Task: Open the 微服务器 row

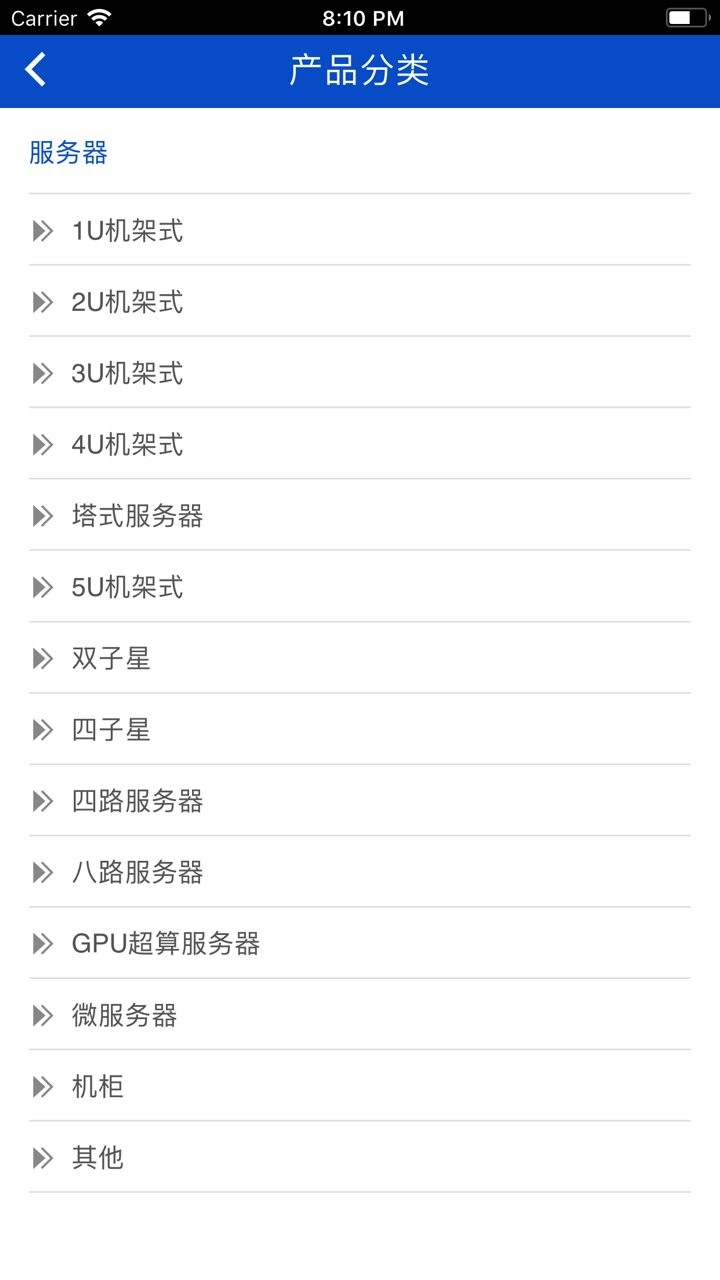Action: (124, 1015)
